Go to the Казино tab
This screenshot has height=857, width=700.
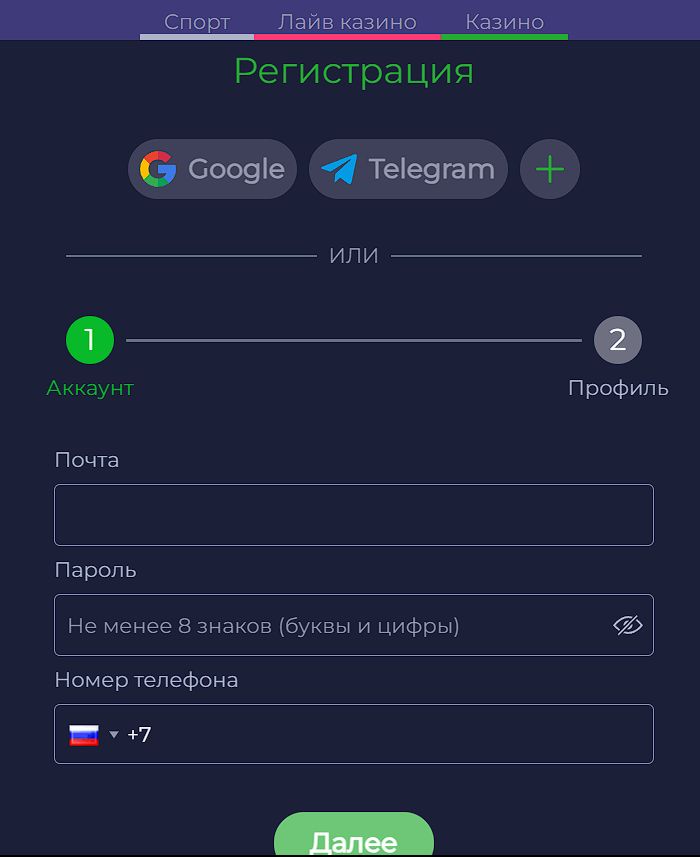[x=504, y=22]
